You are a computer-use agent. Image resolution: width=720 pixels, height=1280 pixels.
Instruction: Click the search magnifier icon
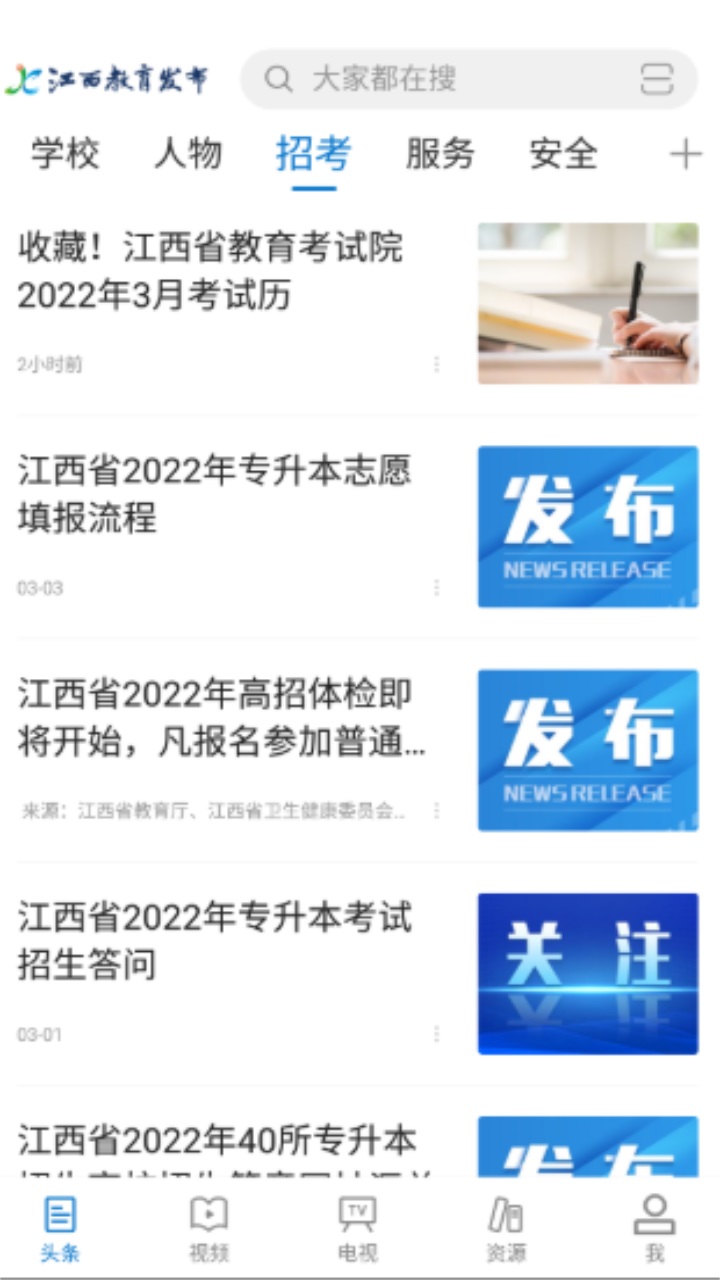click(276, 79)
